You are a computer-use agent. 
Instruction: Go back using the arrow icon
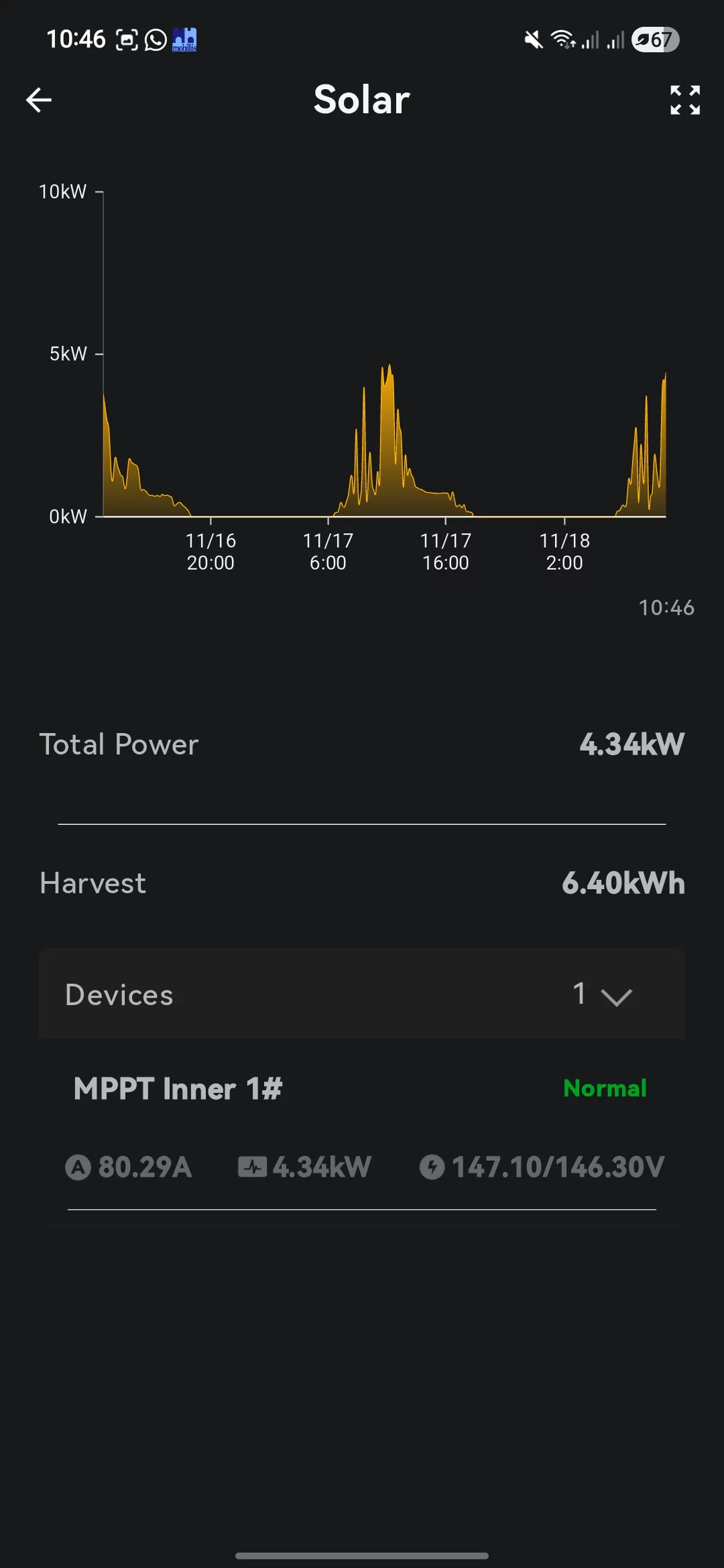[39, 101]
